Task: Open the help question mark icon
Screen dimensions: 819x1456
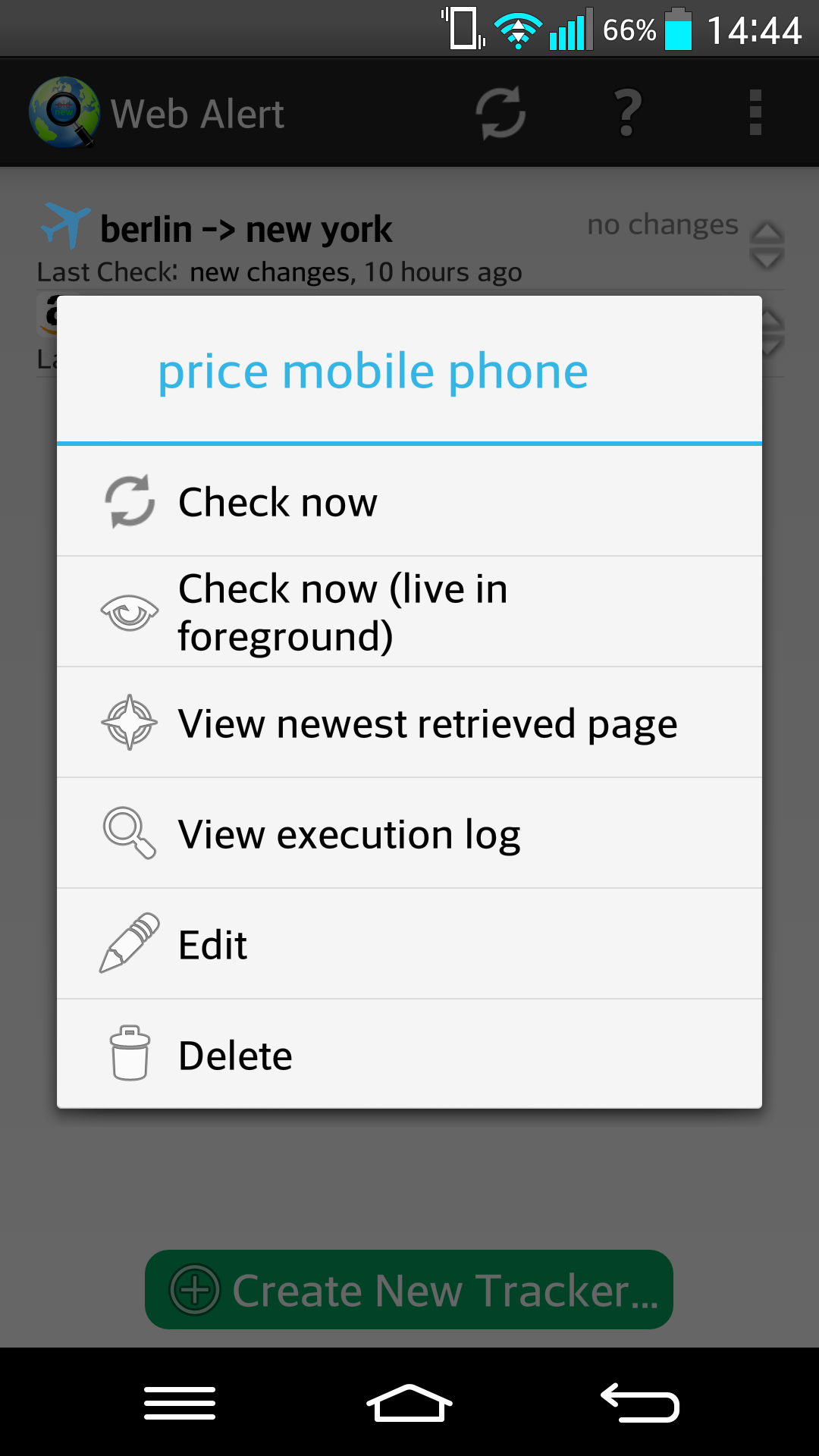Action: click(x=626, y=111)
